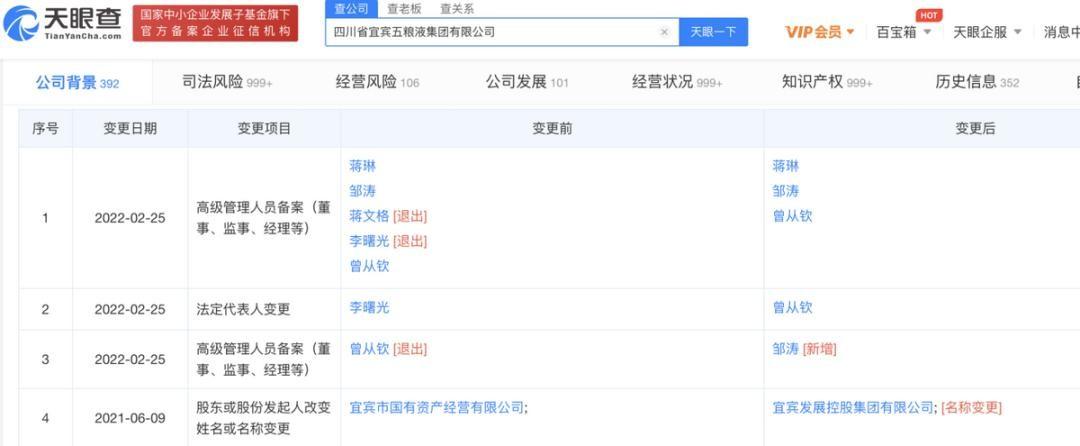Viewport: 1080px width, 446px height.
Task: Switch to the 查关系 search tab
Action: (457, 9)
